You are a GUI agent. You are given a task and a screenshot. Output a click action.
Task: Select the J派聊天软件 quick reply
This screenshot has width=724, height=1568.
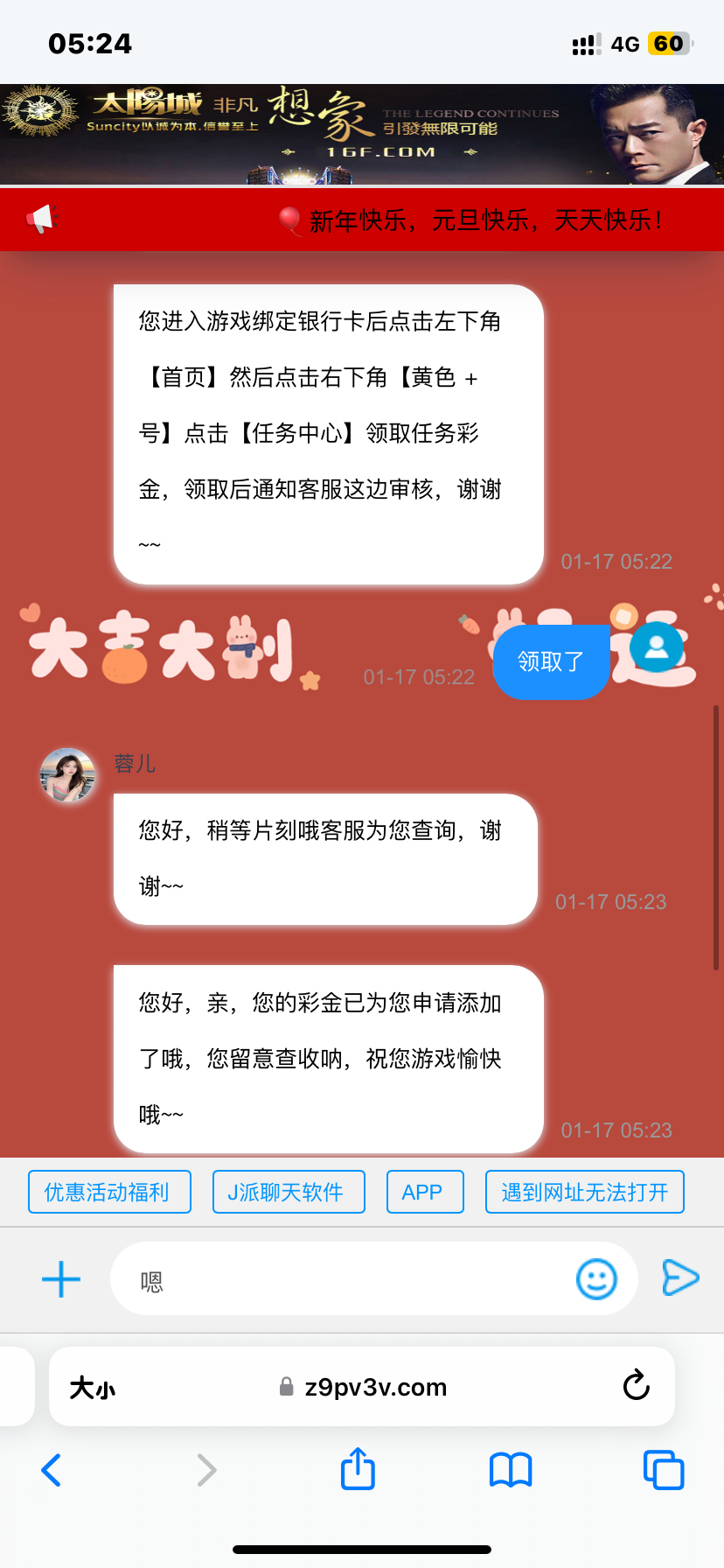click(x=289, y=1192)
